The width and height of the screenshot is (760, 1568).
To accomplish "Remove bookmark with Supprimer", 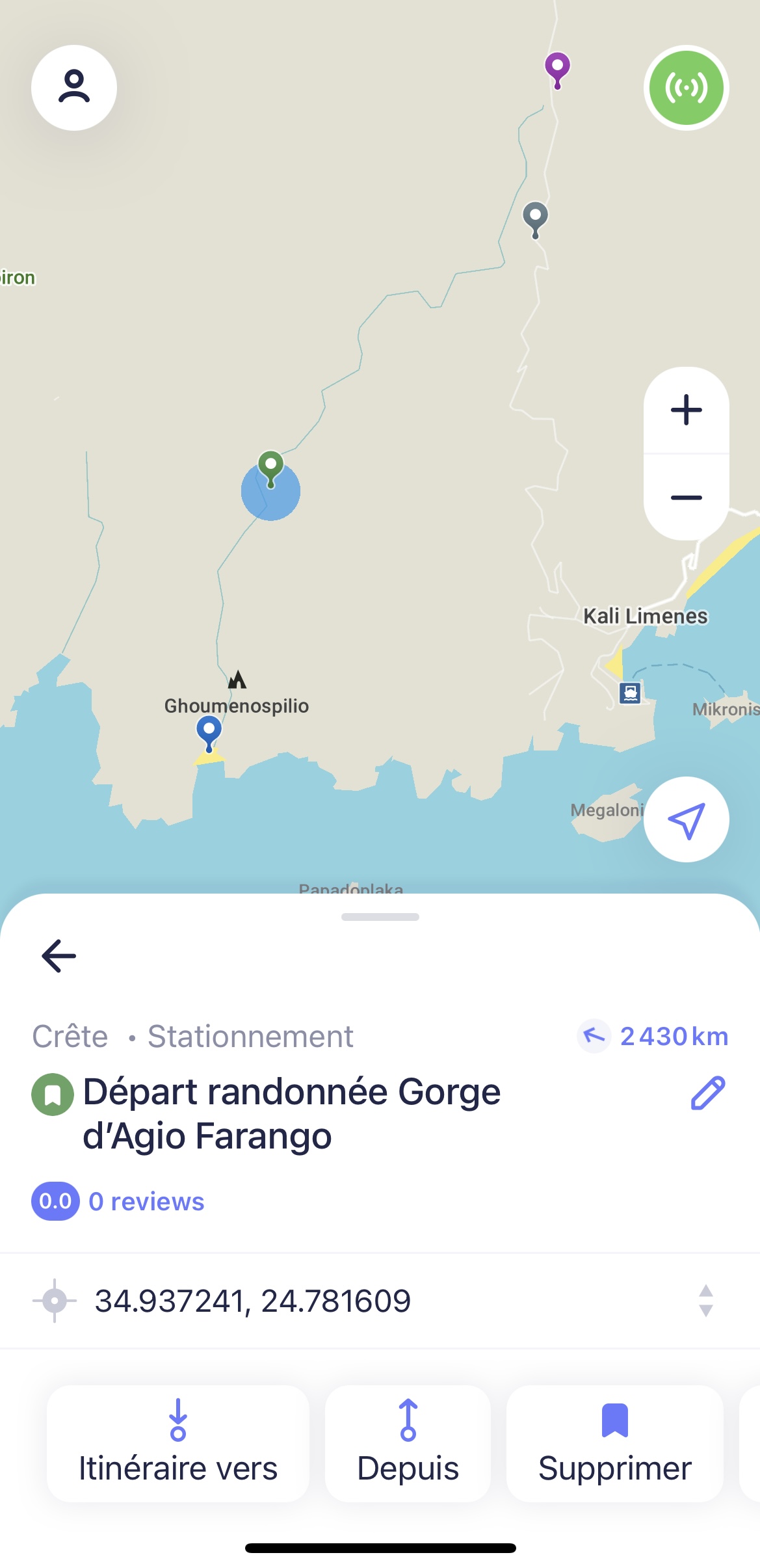I will click(614, 1443).
